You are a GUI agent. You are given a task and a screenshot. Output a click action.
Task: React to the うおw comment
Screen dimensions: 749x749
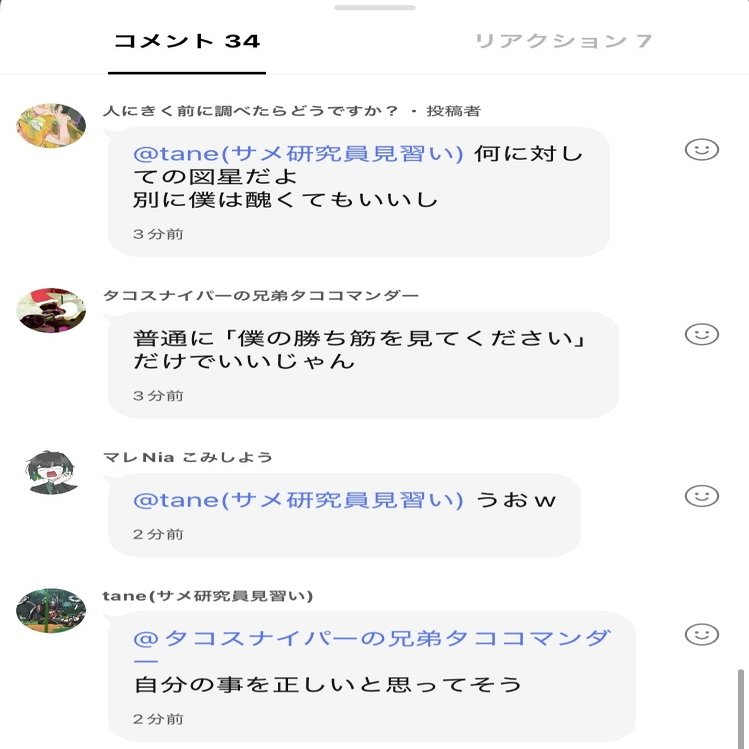pos(702,496)
